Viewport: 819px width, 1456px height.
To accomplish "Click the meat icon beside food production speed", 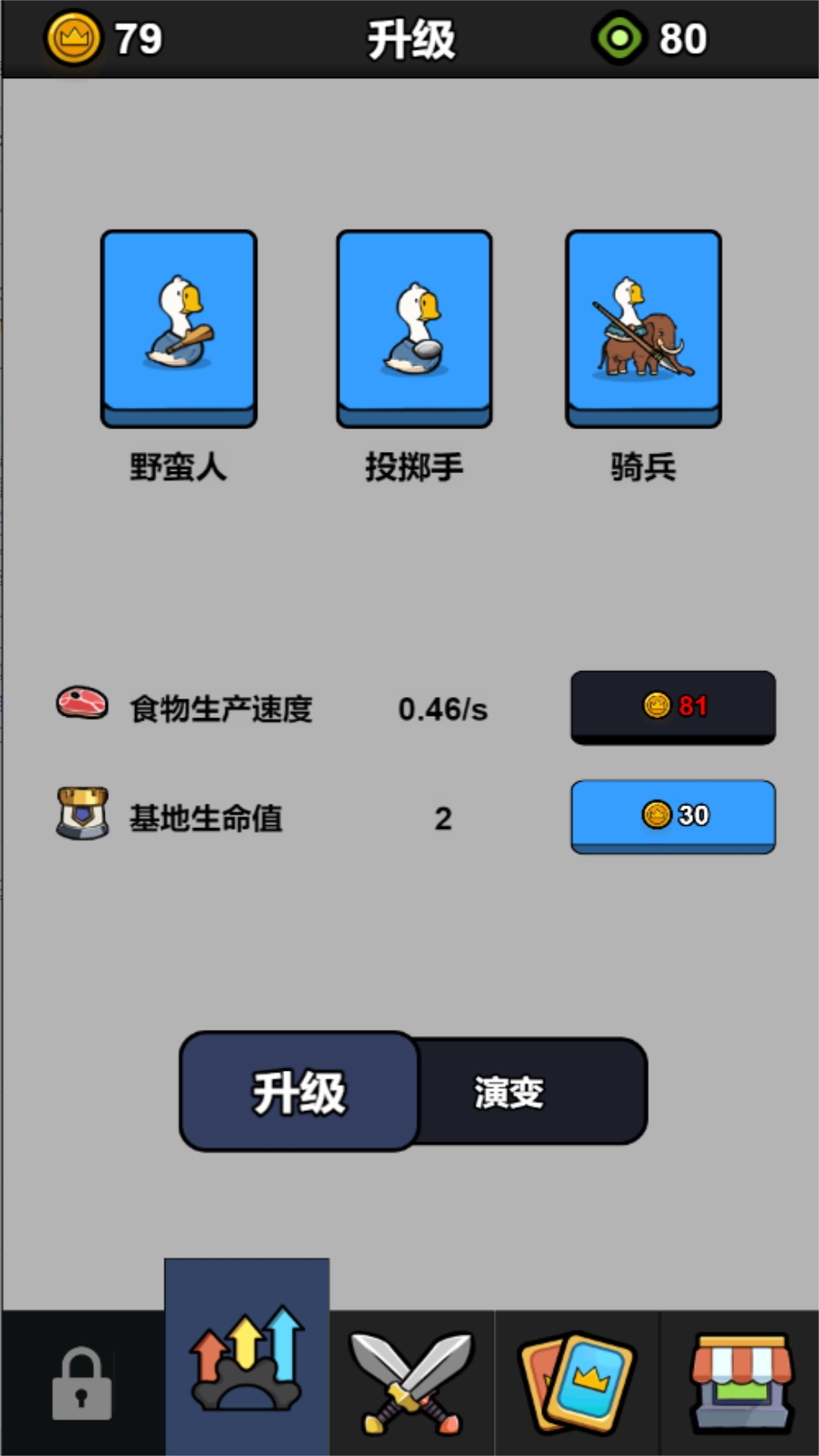I will coord(80,709).
